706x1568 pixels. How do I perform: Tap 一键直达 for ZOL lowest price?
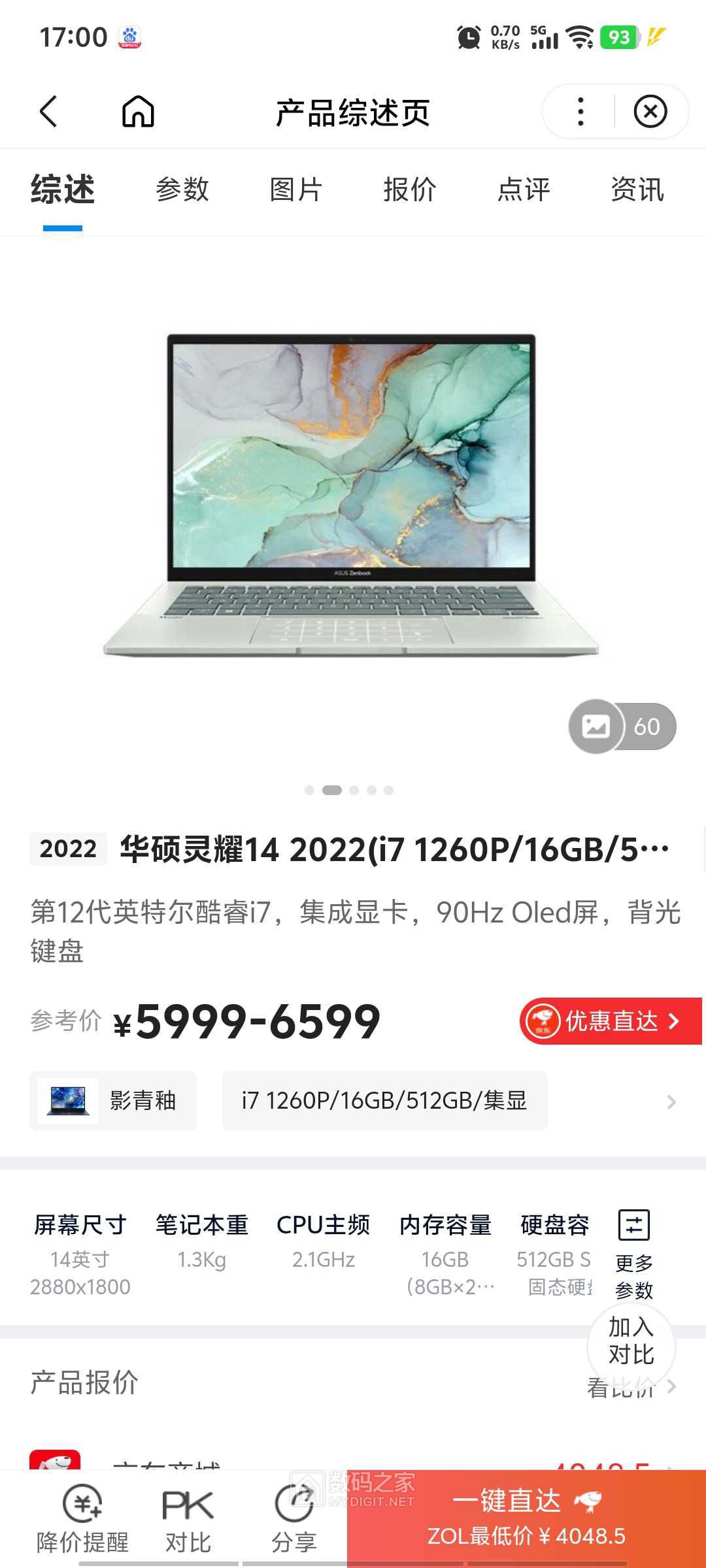point(526,1518)
